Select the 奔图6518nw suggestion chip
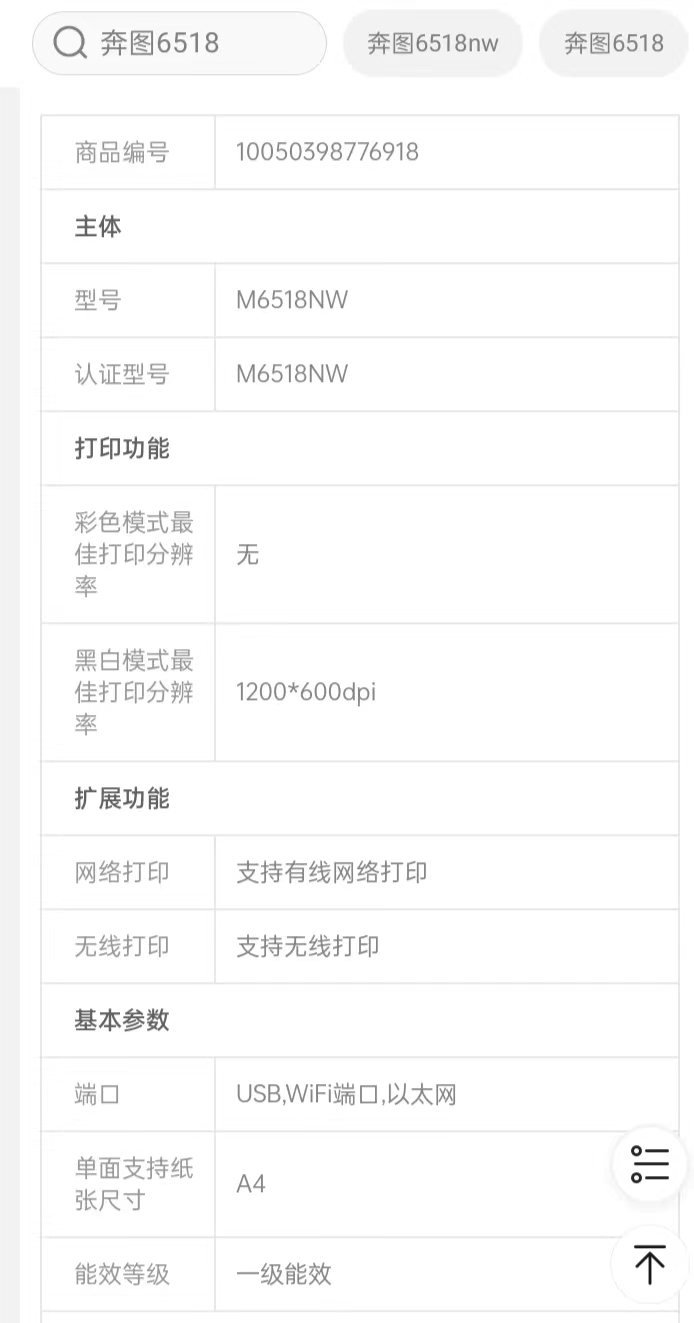This screenshot has width=694, height=1323. coord(432,43)
